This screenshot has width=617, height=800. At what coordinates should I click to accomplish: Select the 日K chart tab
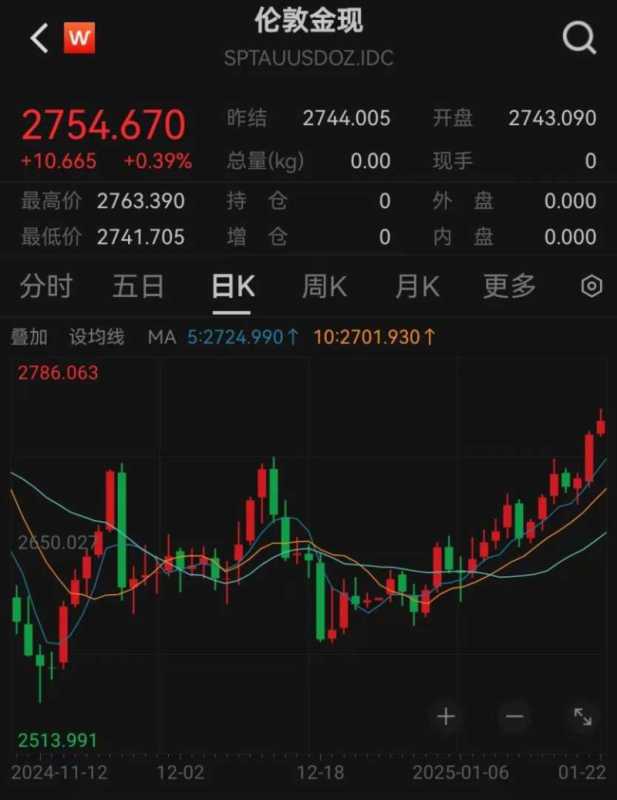[x=233, y=287]
